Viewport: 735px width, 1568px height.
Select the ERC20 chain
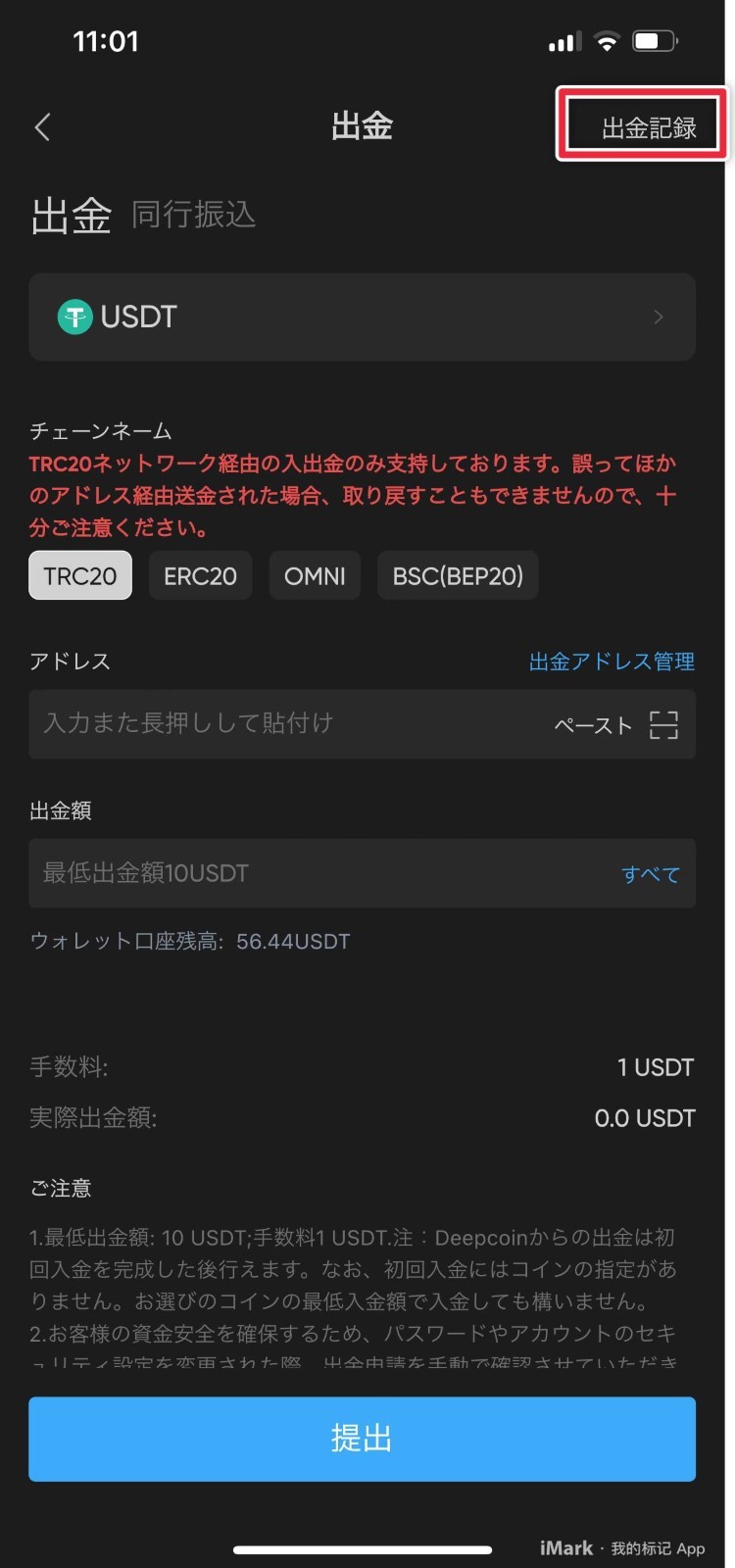coord(200,575)
